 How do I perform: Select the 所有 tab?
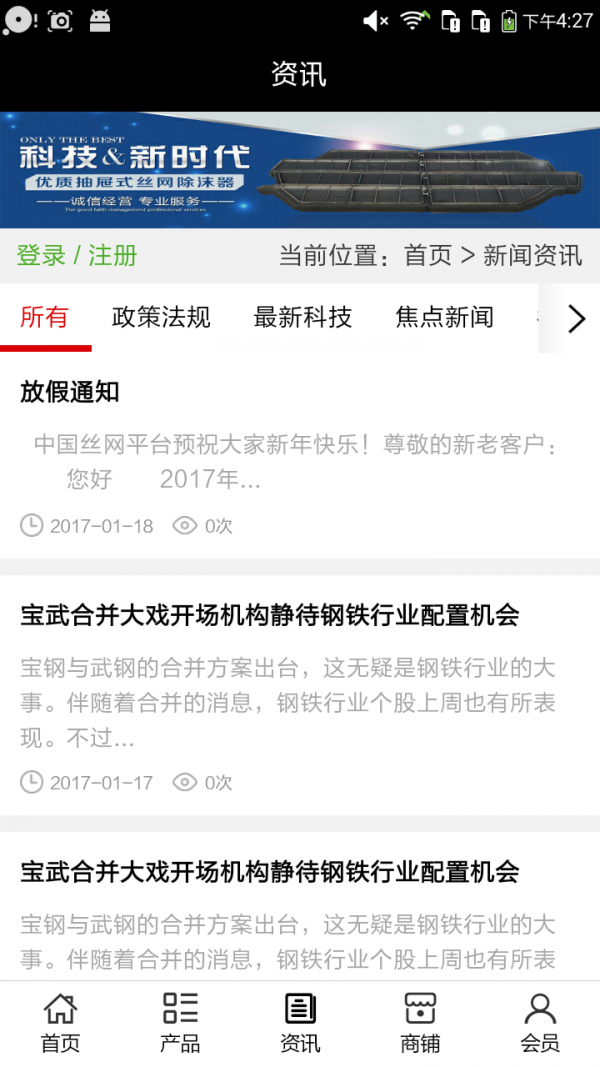(44, 318)
